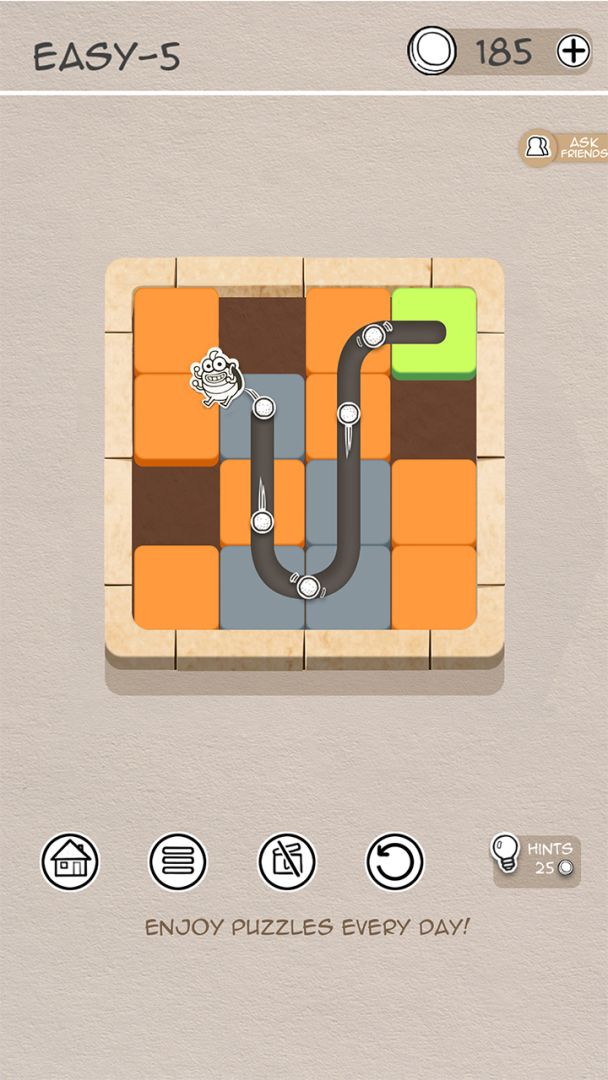The width and height of the screenshot is (608, 1080).
Task: Open the level list menu
Action: (178, 860)
